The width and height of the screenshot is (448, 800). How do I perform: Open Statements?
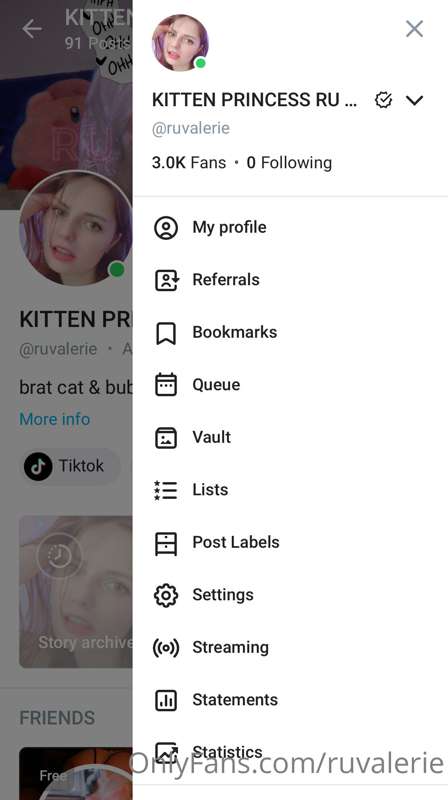pyautogui.click(x=290, y=701)
